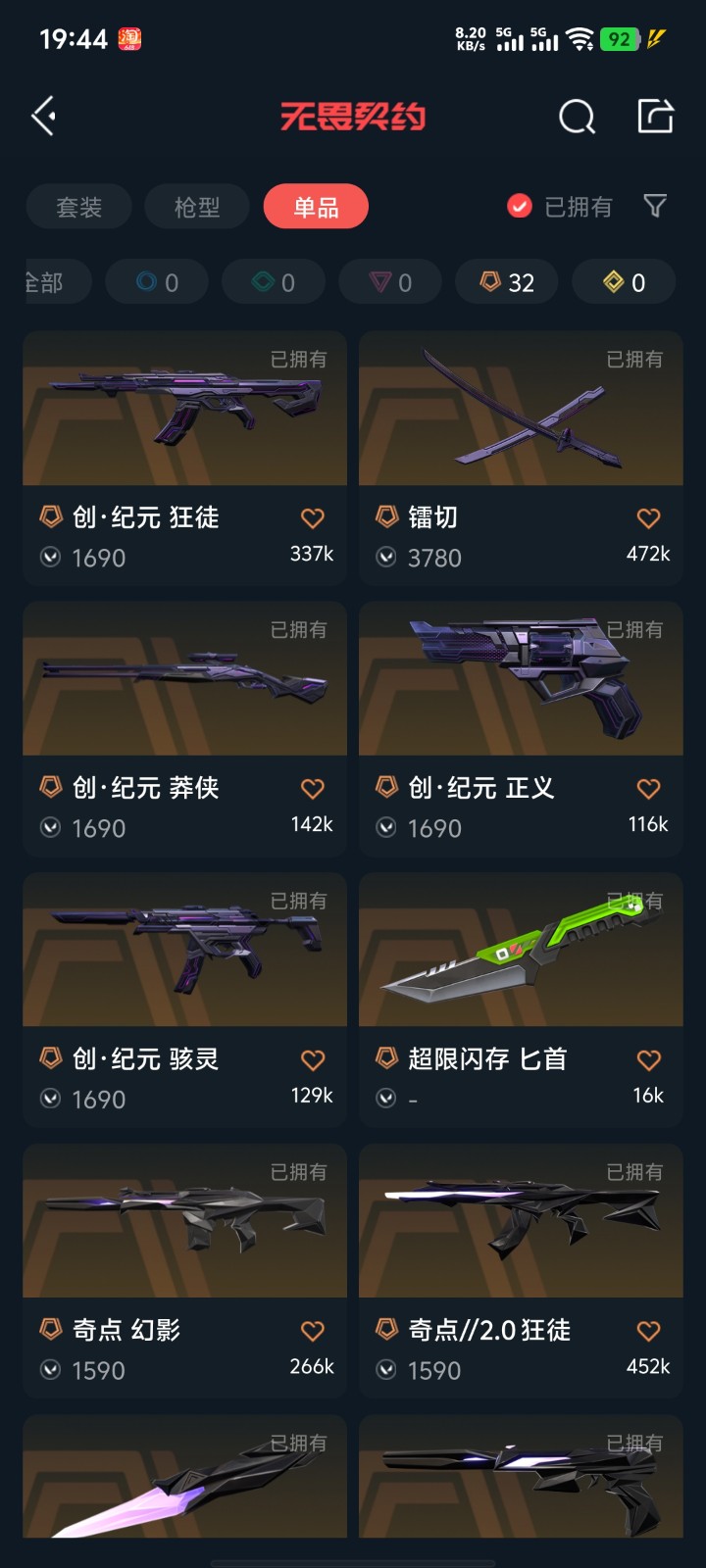Favorite 创·纪元 莽侠 with heart icon
This screenshot has height=1568, width=706.
click(x=312, y=789)
